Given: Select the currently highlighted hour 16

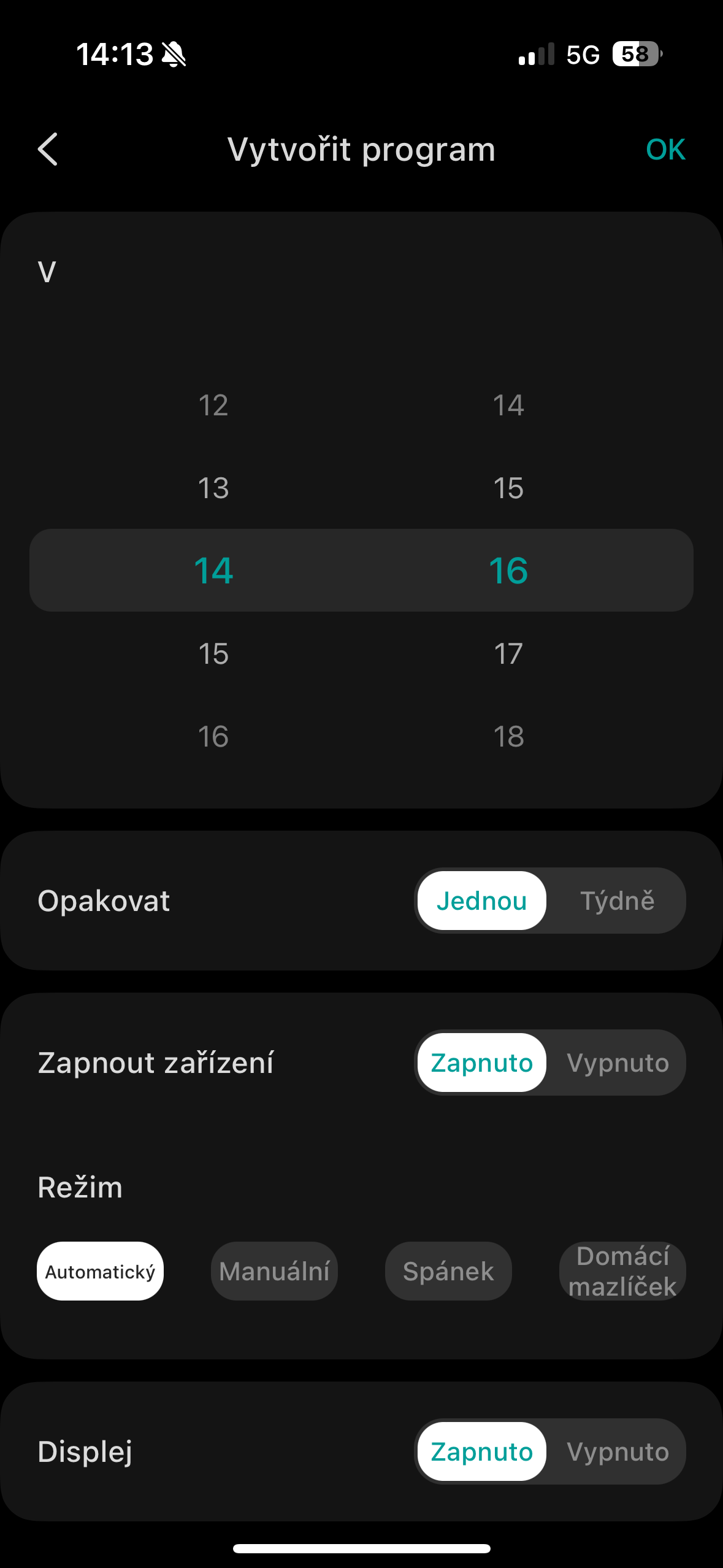Looking at the screenshot, I should tap(509, 570).
